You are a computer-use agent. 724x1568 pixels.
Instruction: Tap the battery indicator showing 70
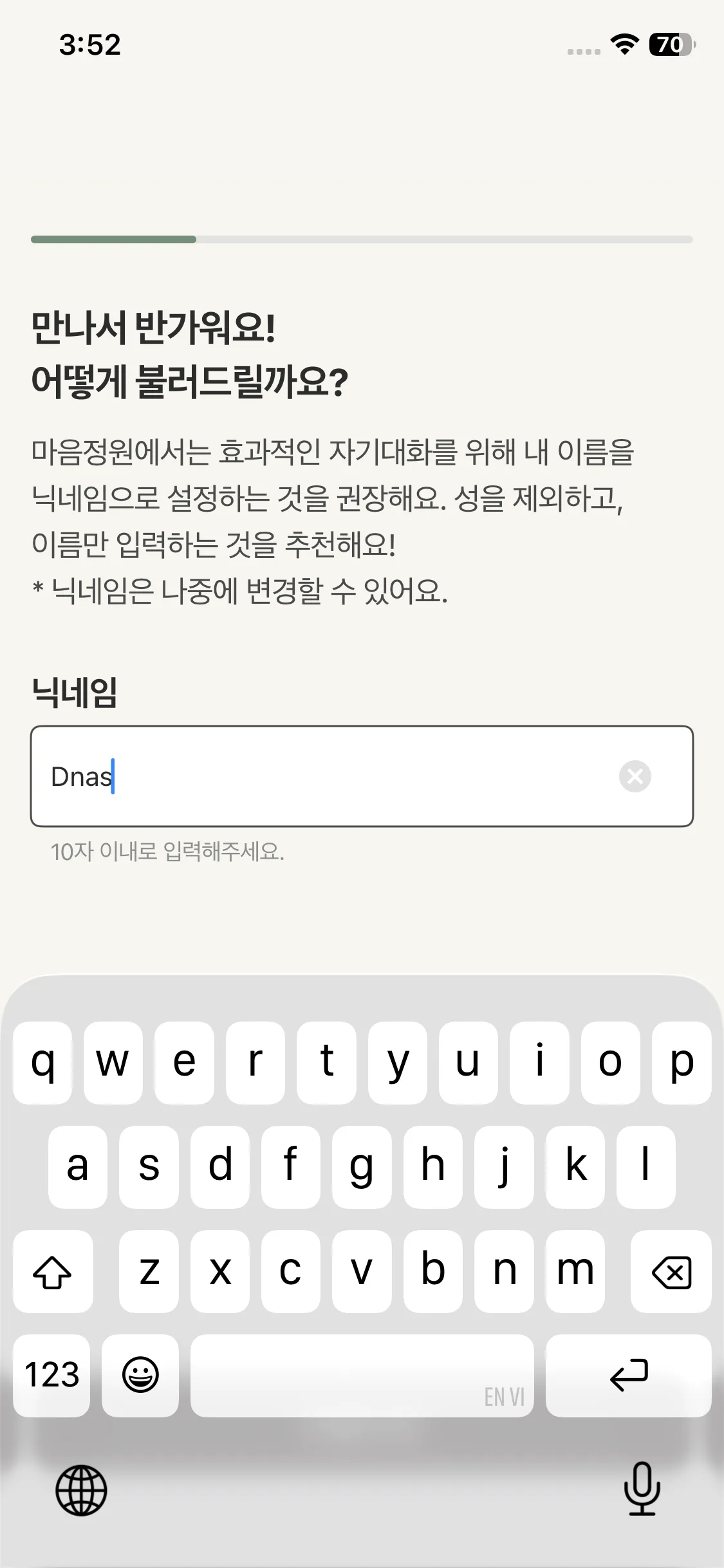pos(669,45)
